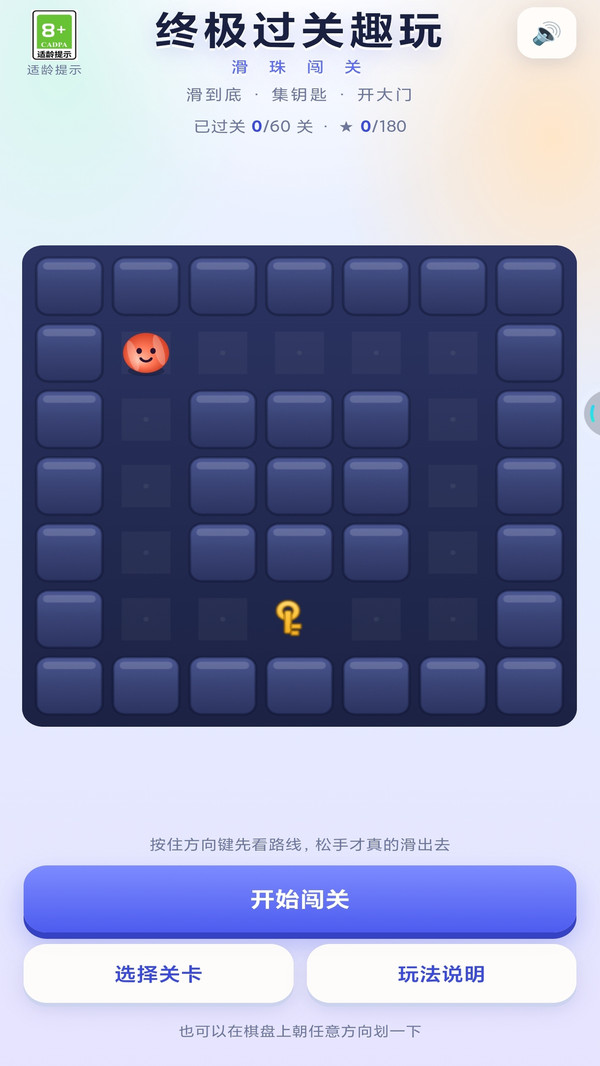The width and height of the screenshot is (600, 1066).
Task: Open 玩法说明 instructions
Action: pos(442,974)
